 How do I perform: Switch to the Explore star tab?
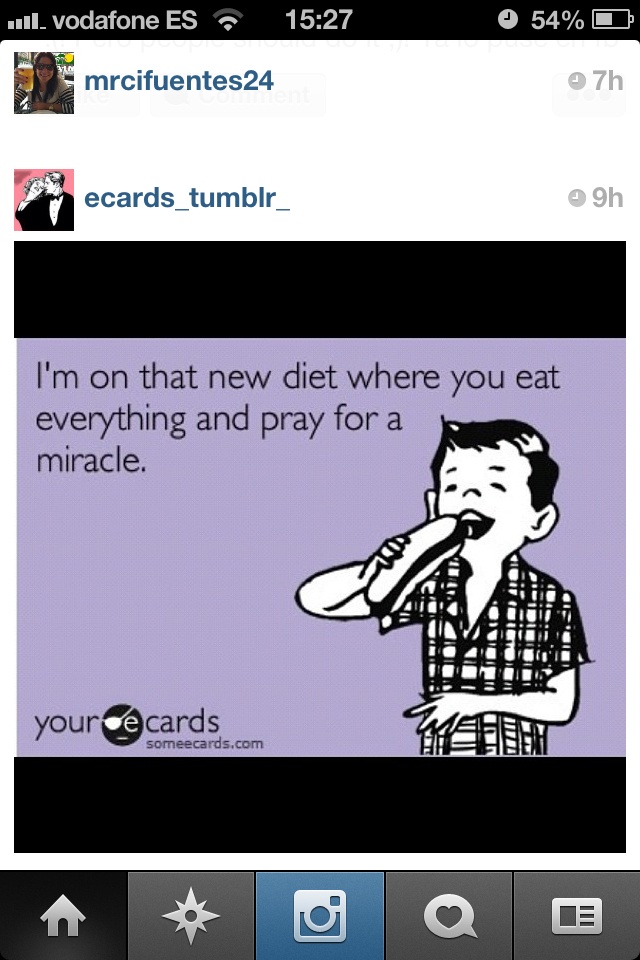click(191, 916)
